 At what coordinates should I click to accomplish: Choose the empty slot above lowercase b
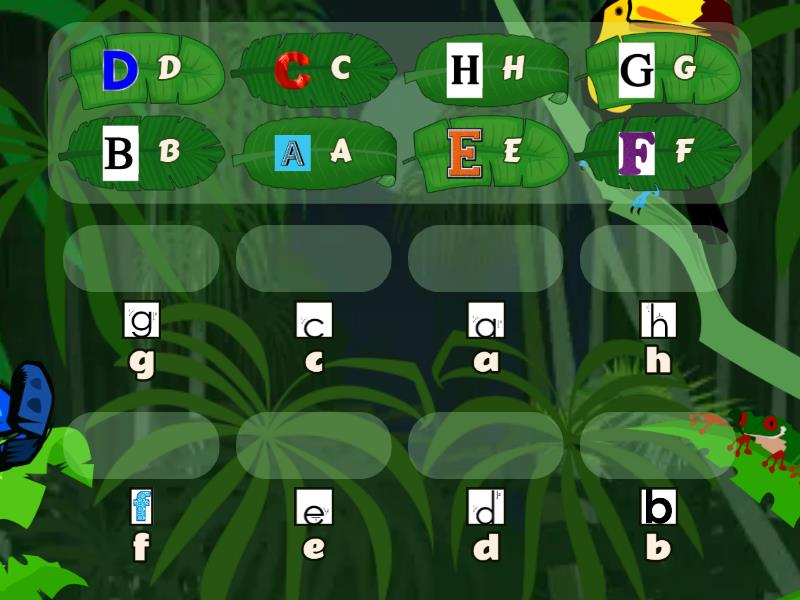click(657, 445)
